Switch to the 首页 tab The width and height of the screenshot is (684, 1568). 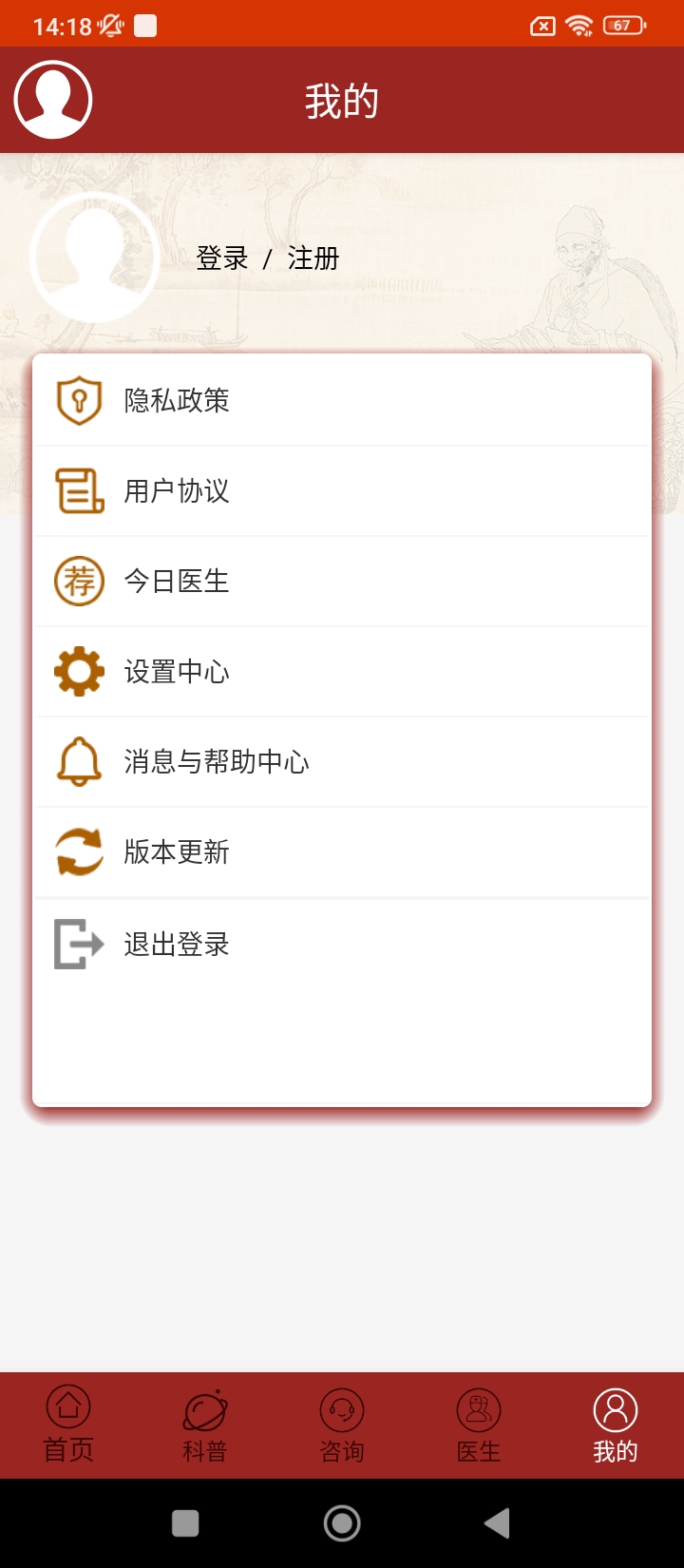click(68, 1425)
